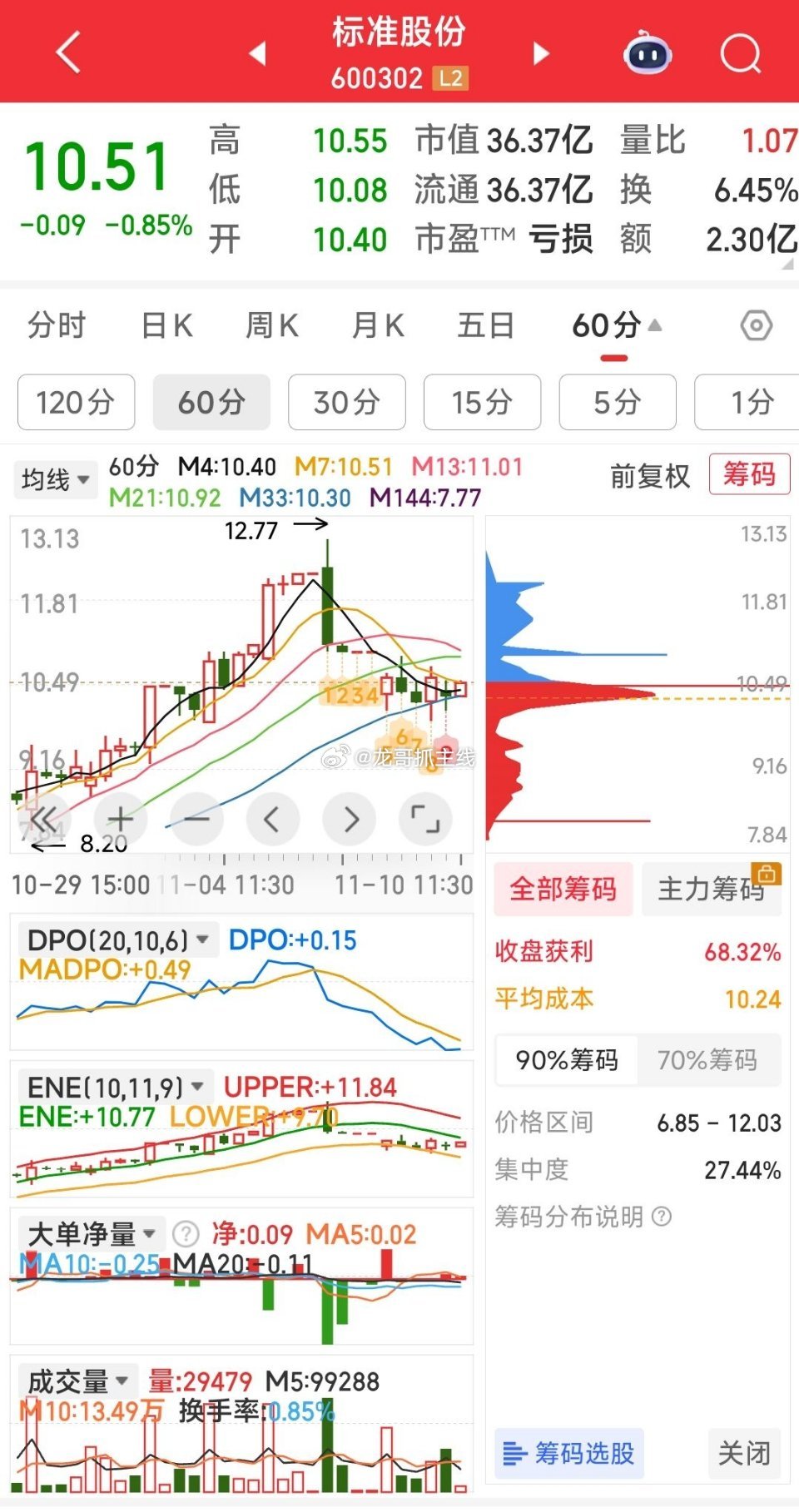This screenshot has height=1512, width=799.
Task: Zoom out of chart with minus icon
Action: click(x=196, y=819)
